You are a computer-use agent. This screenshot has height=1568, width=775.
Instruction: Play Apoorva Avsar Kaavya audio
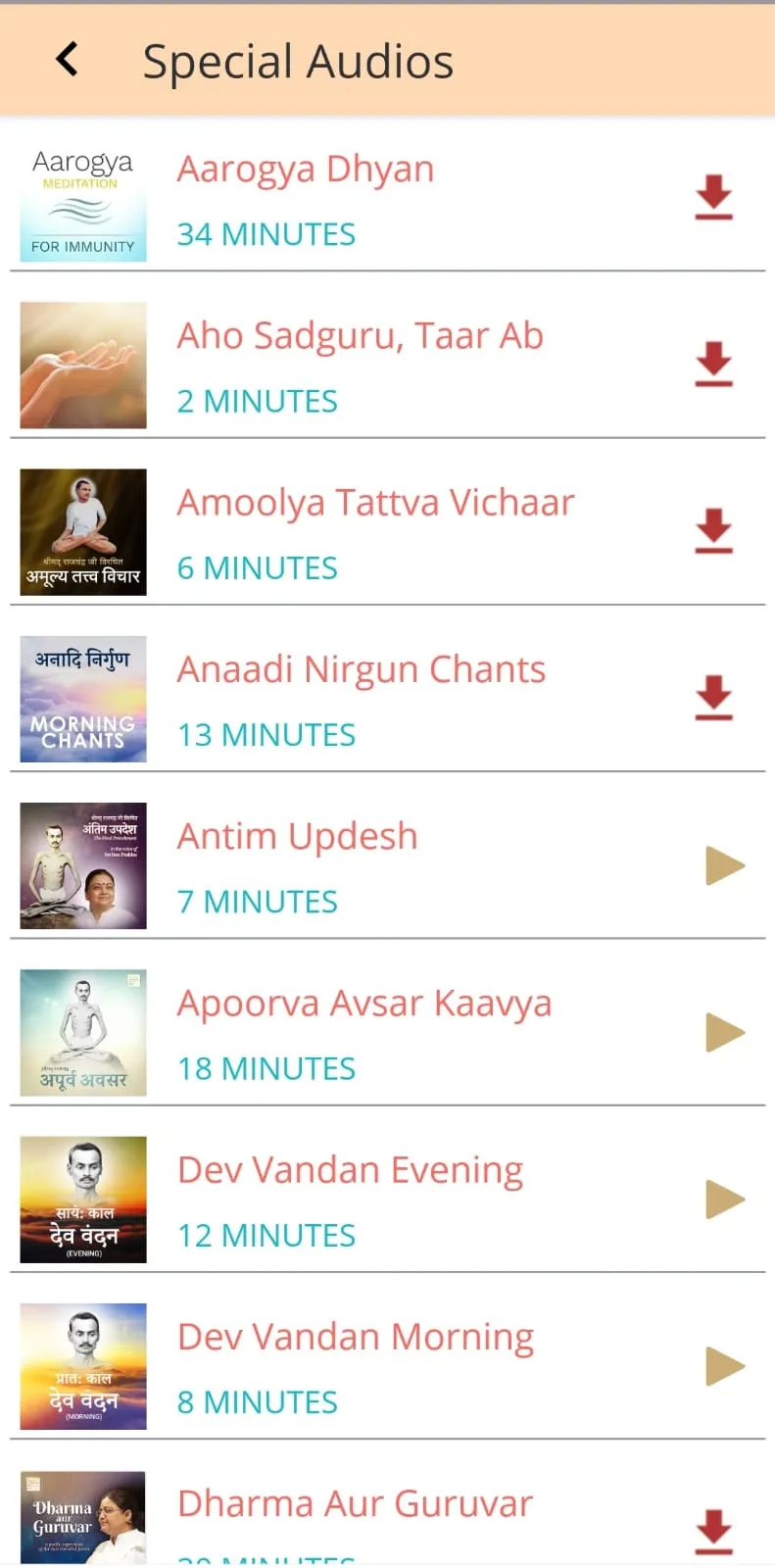(725, 1033)
